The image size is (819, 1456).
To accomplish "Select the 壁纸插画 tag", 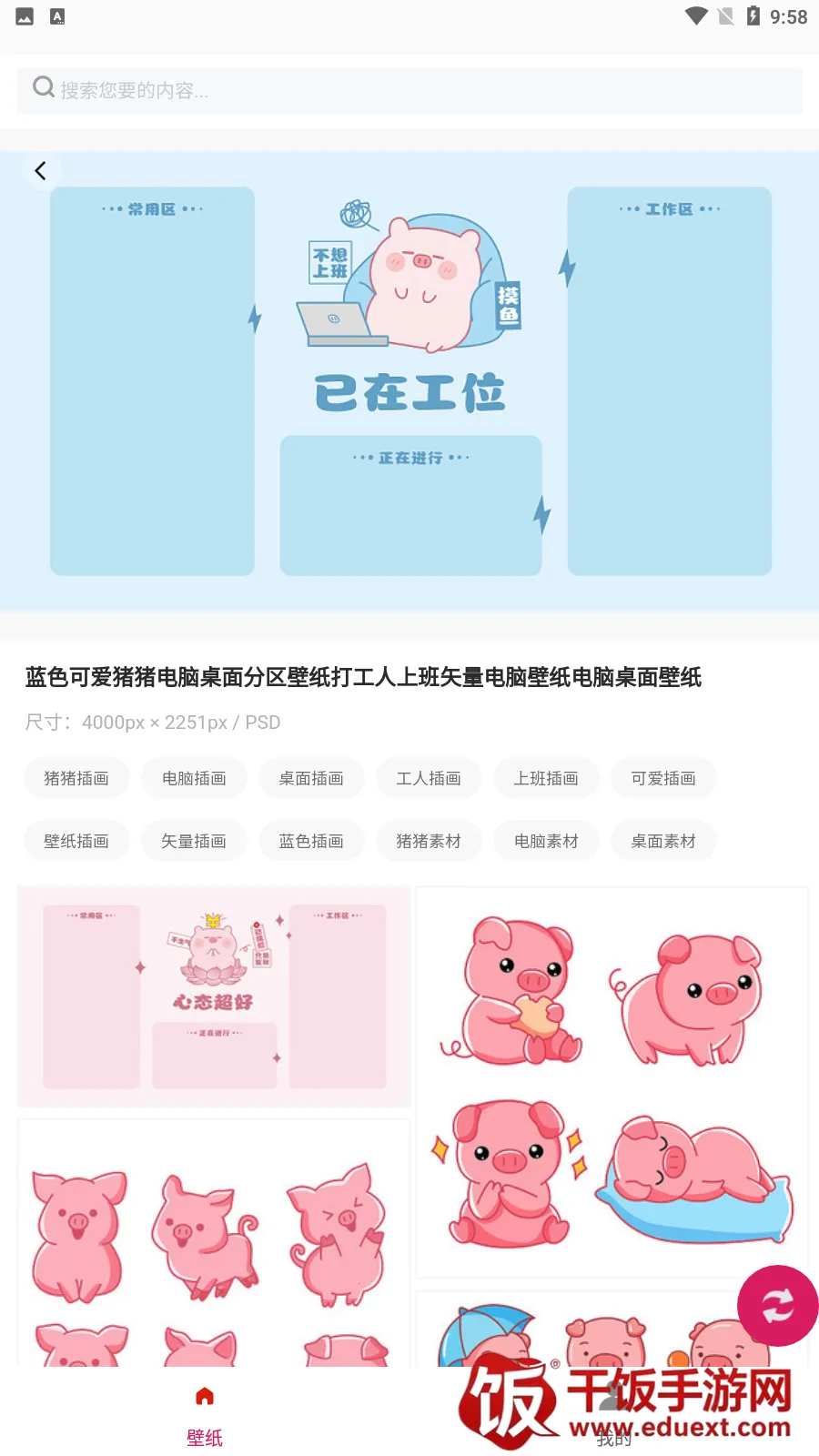I will click(76, 841).
